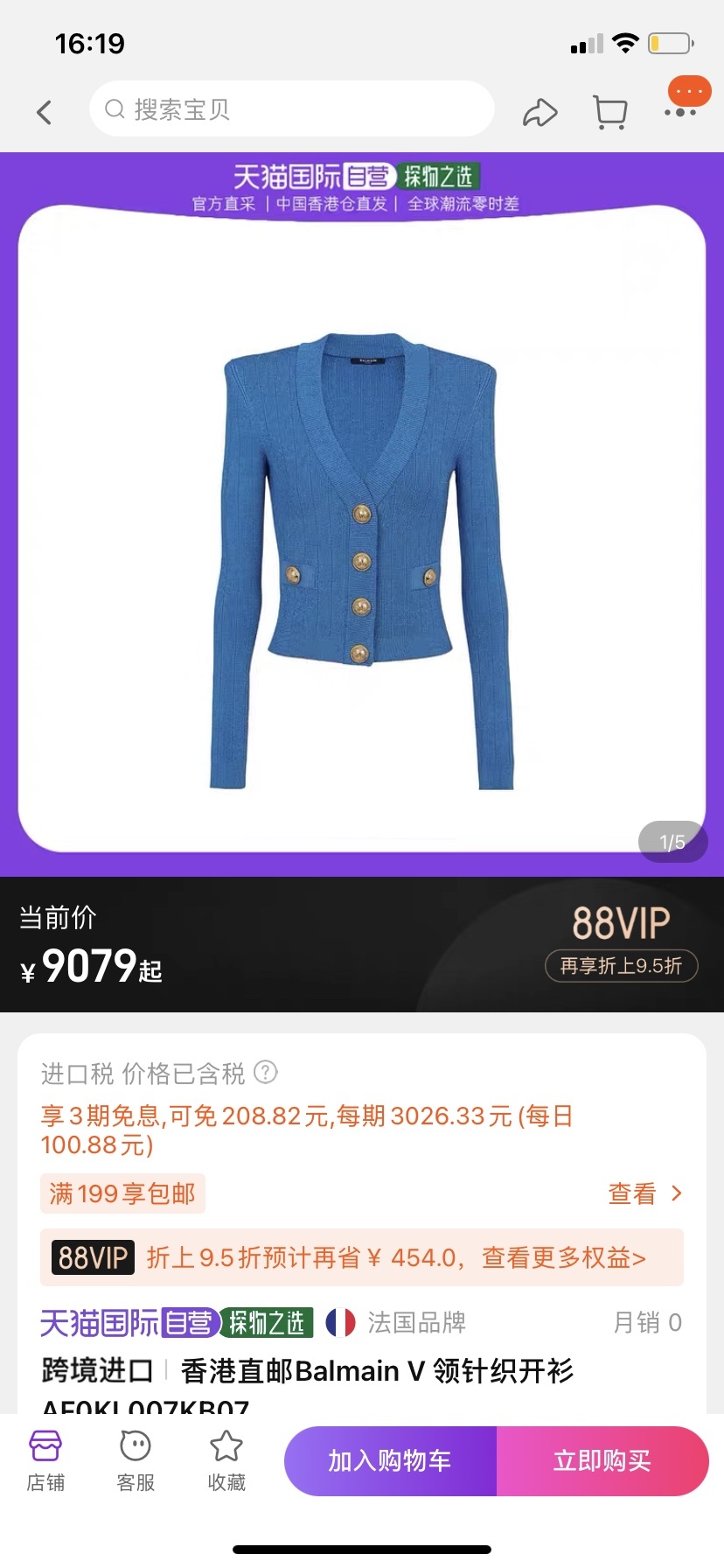Open the 店铺 store page

tap(45, 1460)
